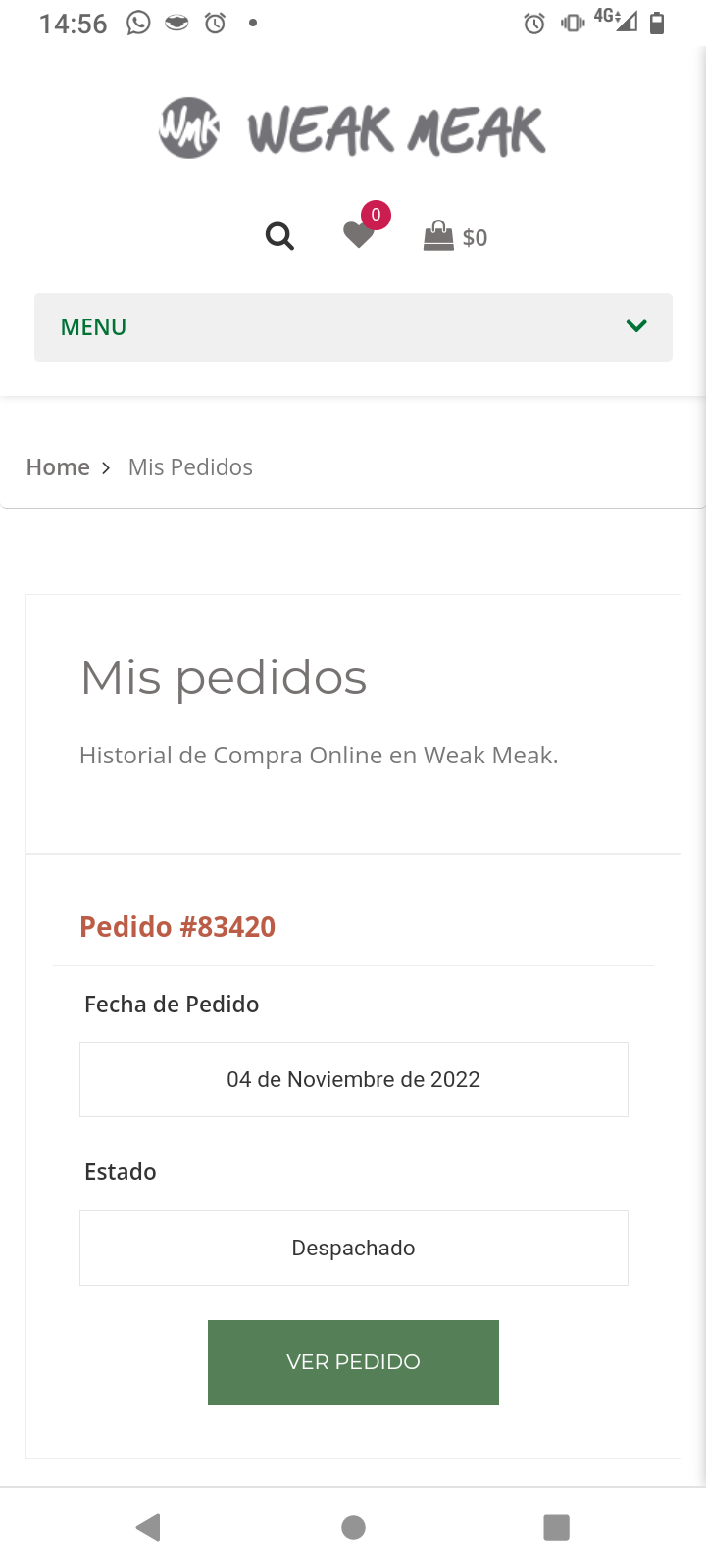Open the search magnifier icon
Viewport: 706px width, 1568px height.
click(279, 236)
